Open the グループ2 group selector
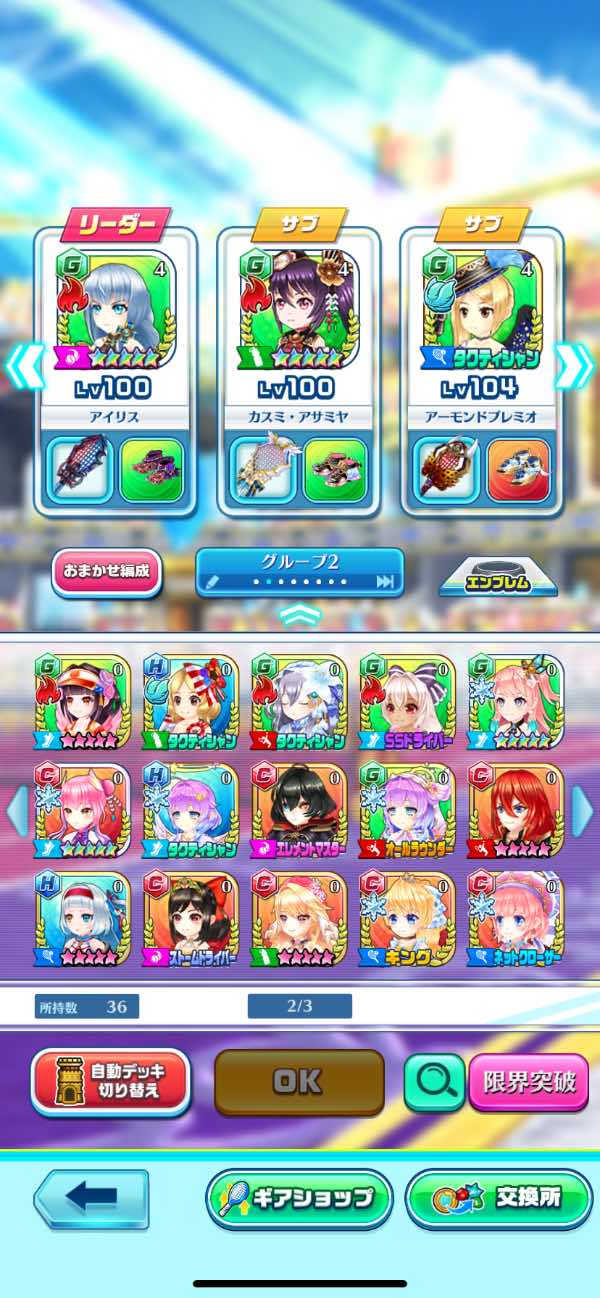 pos(299,571)
